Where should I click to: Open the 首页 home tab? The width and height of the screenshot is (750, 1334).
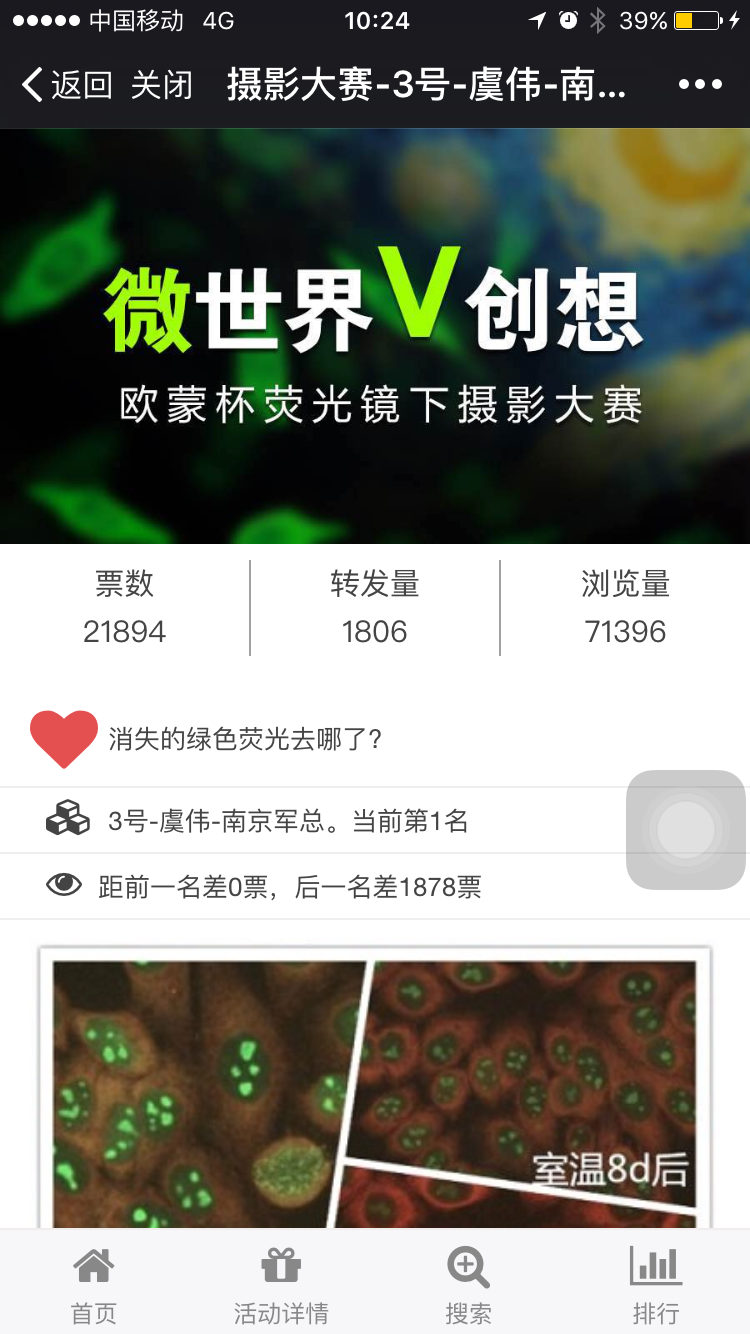(x=94, y=1286)
